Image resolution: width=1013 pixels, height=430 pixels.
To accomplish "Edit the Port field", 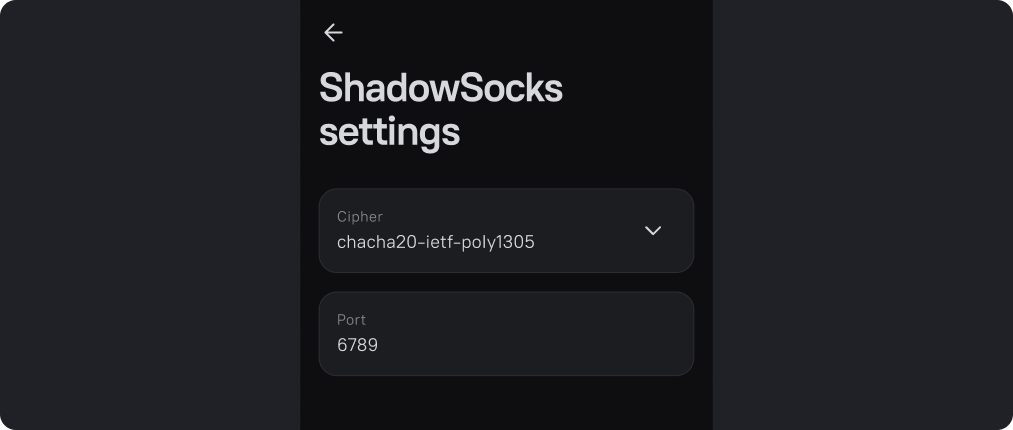I will (506, 334).
